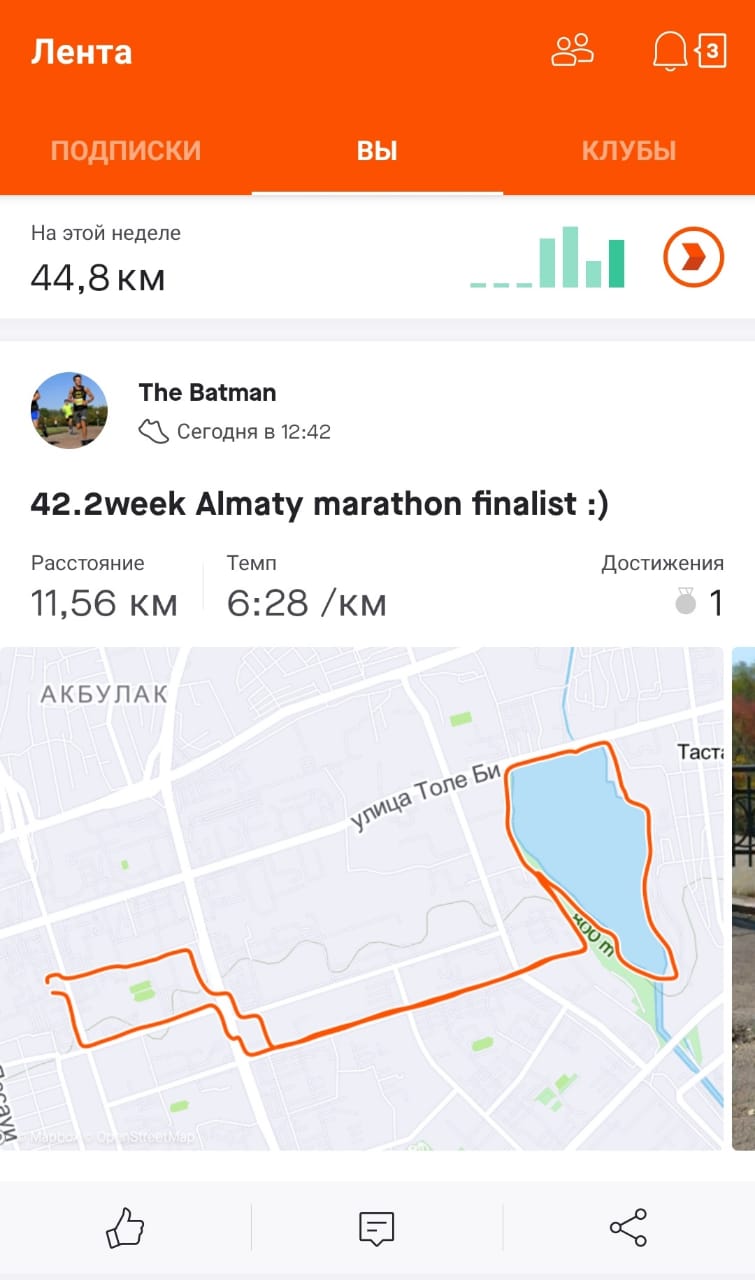Viewport: 755px width, 1280px height.
Task: Share the marathon activity
Action: tap(628, 1227)
